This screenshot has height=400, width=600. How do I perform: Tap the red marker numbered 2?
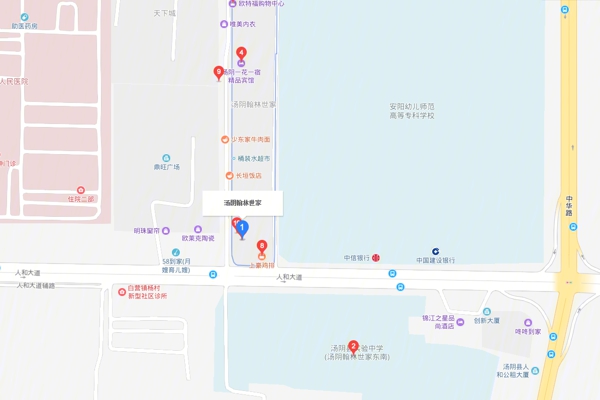(x=353, y=346)
